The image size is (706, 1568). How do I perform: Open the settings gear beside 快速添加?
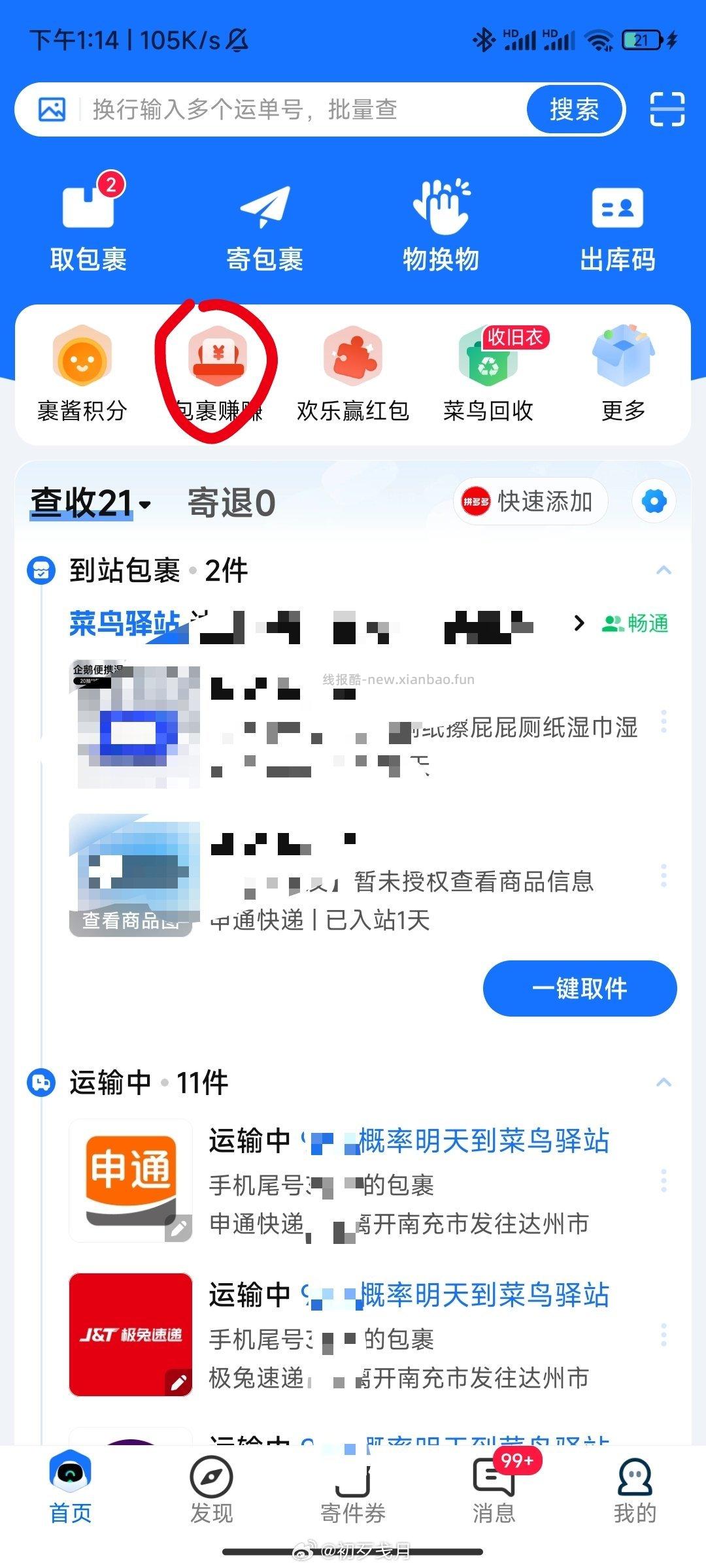tap(653, 501)
